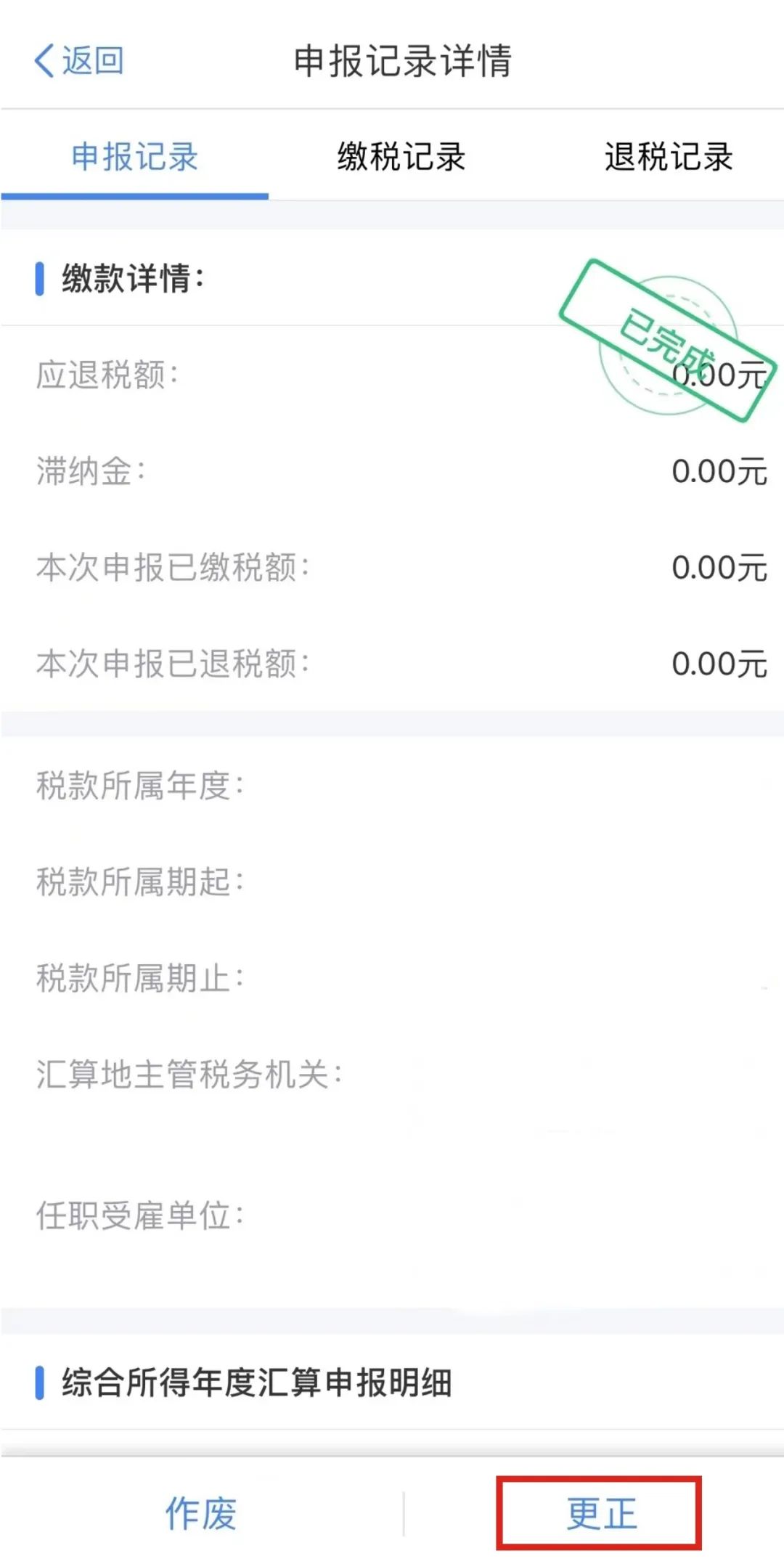Go back using the 返回 button
784x1564 pixels.
click(x=78, y=60)
